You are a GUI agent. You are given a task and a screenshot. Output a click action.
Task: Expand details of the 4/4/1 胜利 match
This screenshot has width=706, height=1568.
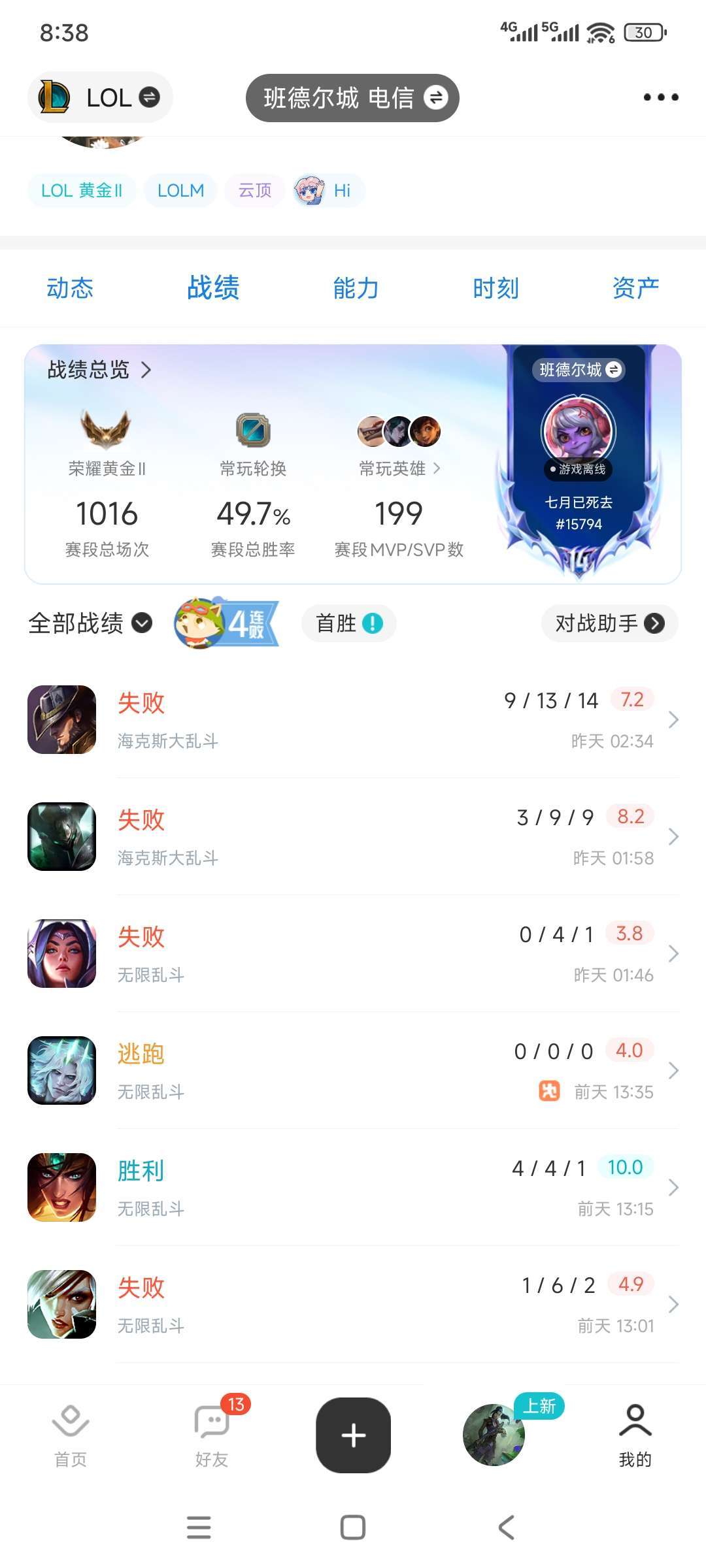(x=673, y=1188)
